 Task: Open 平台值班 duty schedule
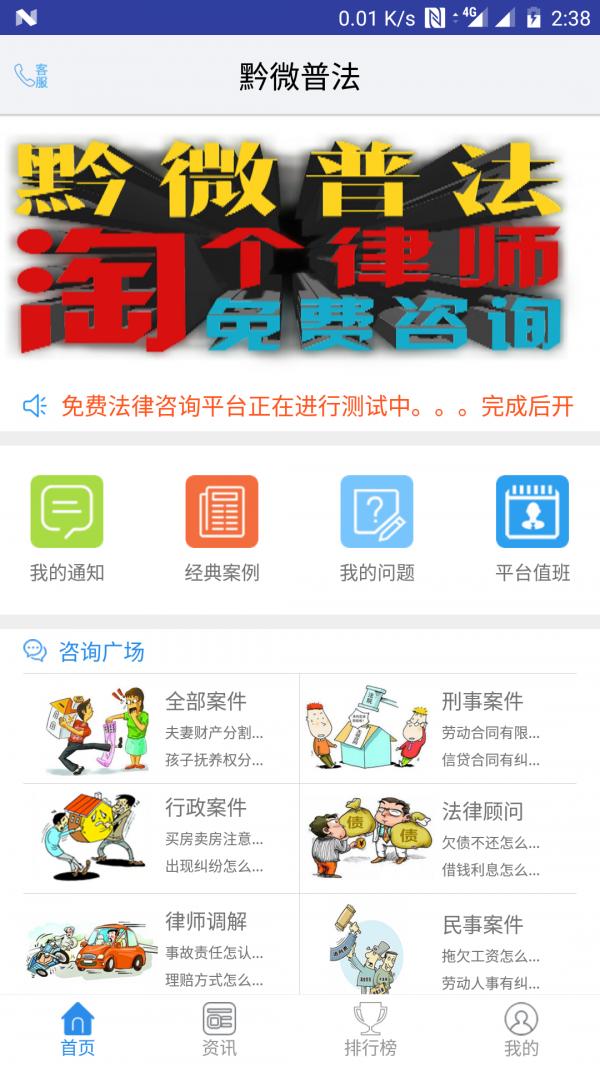click(532, 528)
